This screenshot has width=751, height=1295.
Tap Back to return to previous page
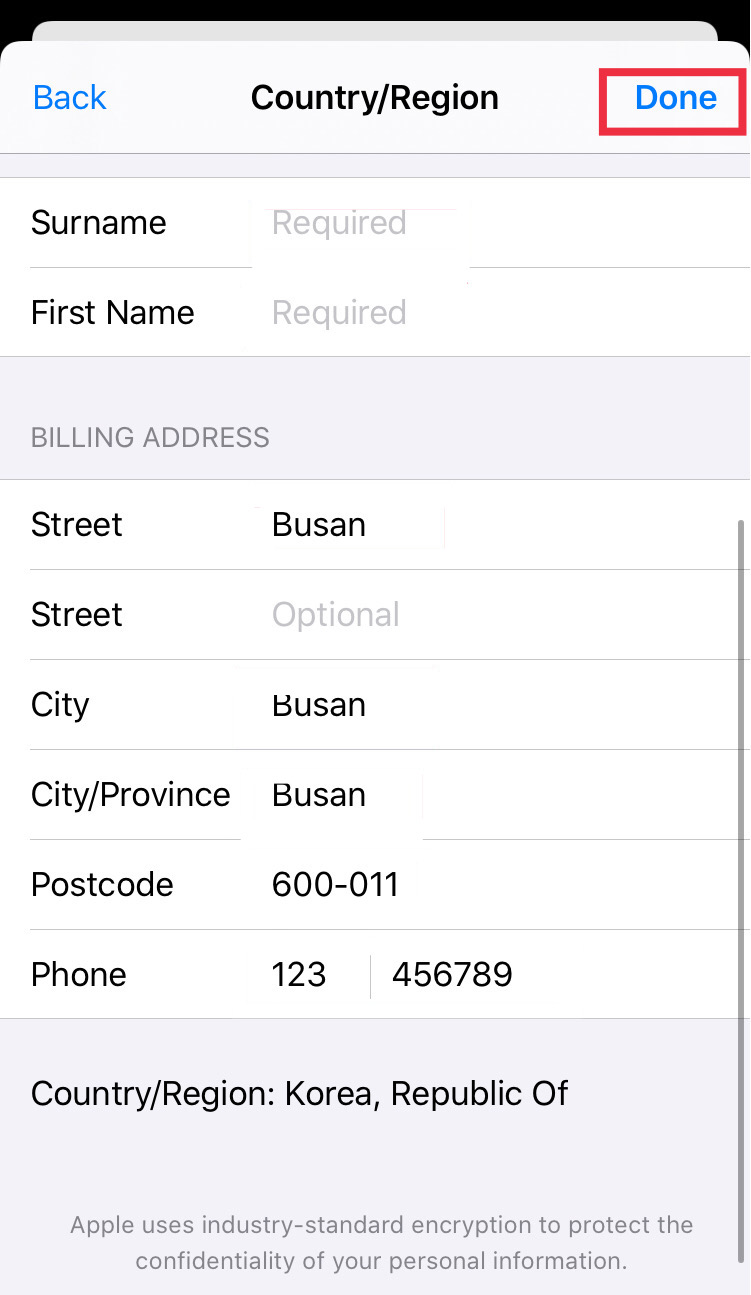(69, 98)
